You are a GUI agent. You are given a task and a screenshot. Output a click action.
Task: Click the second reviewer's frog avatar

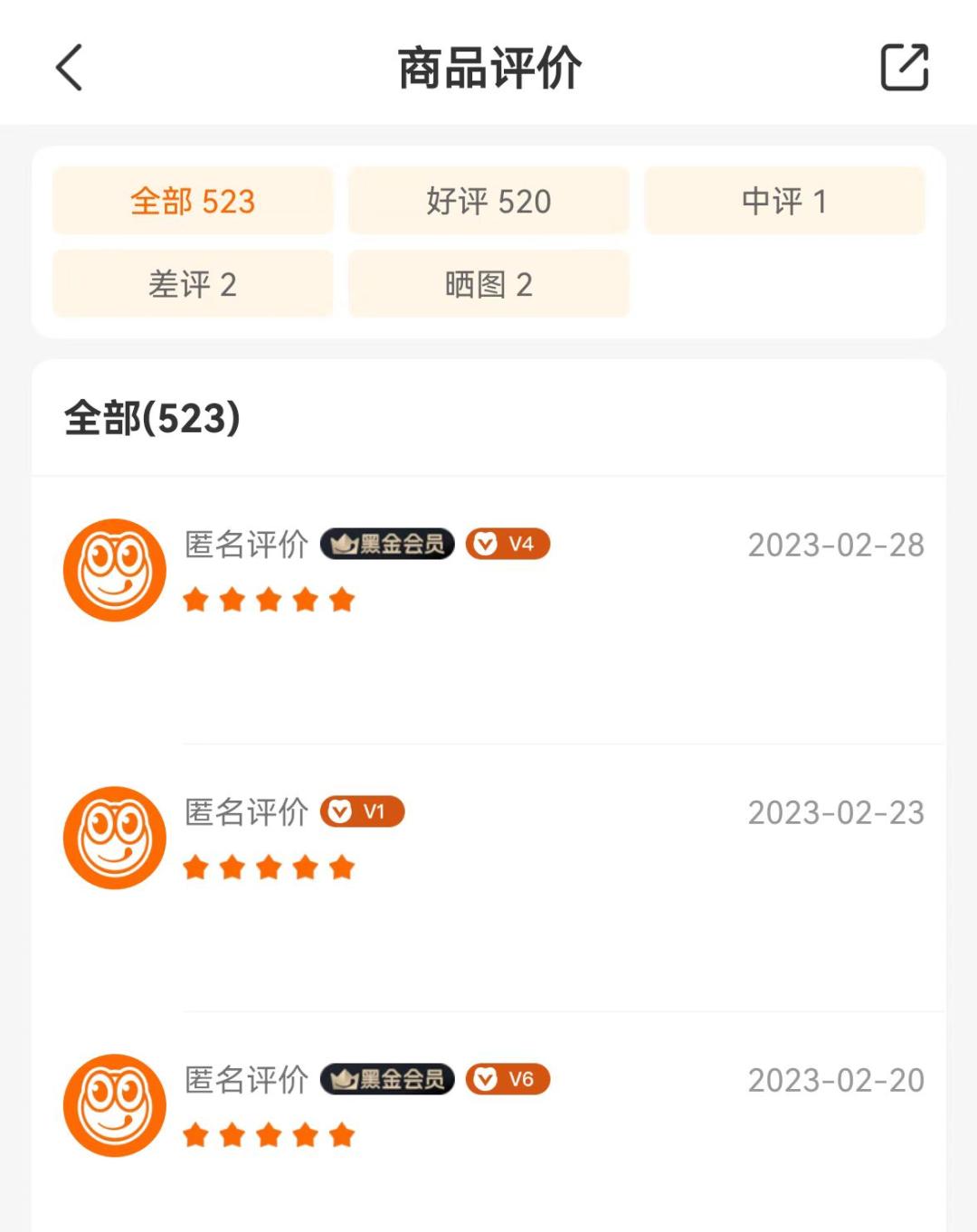coord(114,835)
